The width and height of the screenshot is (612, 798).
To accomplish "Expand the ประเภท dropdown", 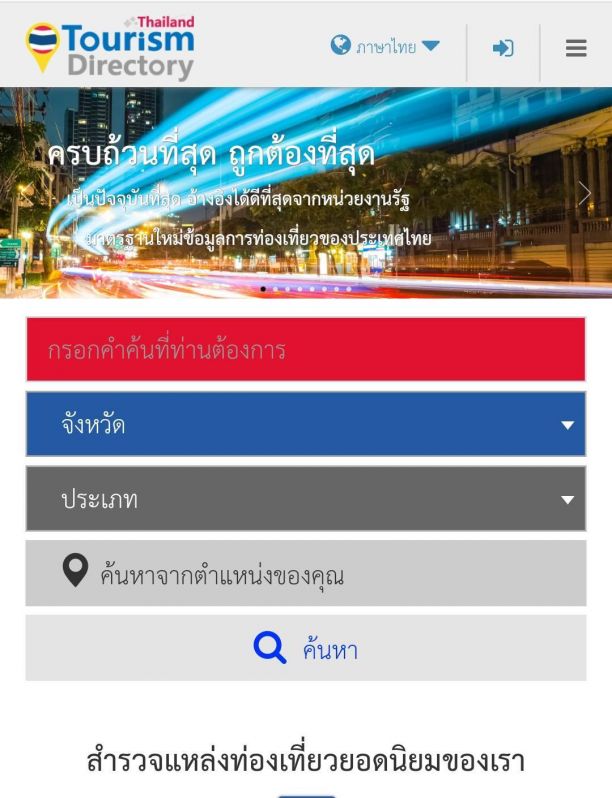I will [x=306, y=499].
